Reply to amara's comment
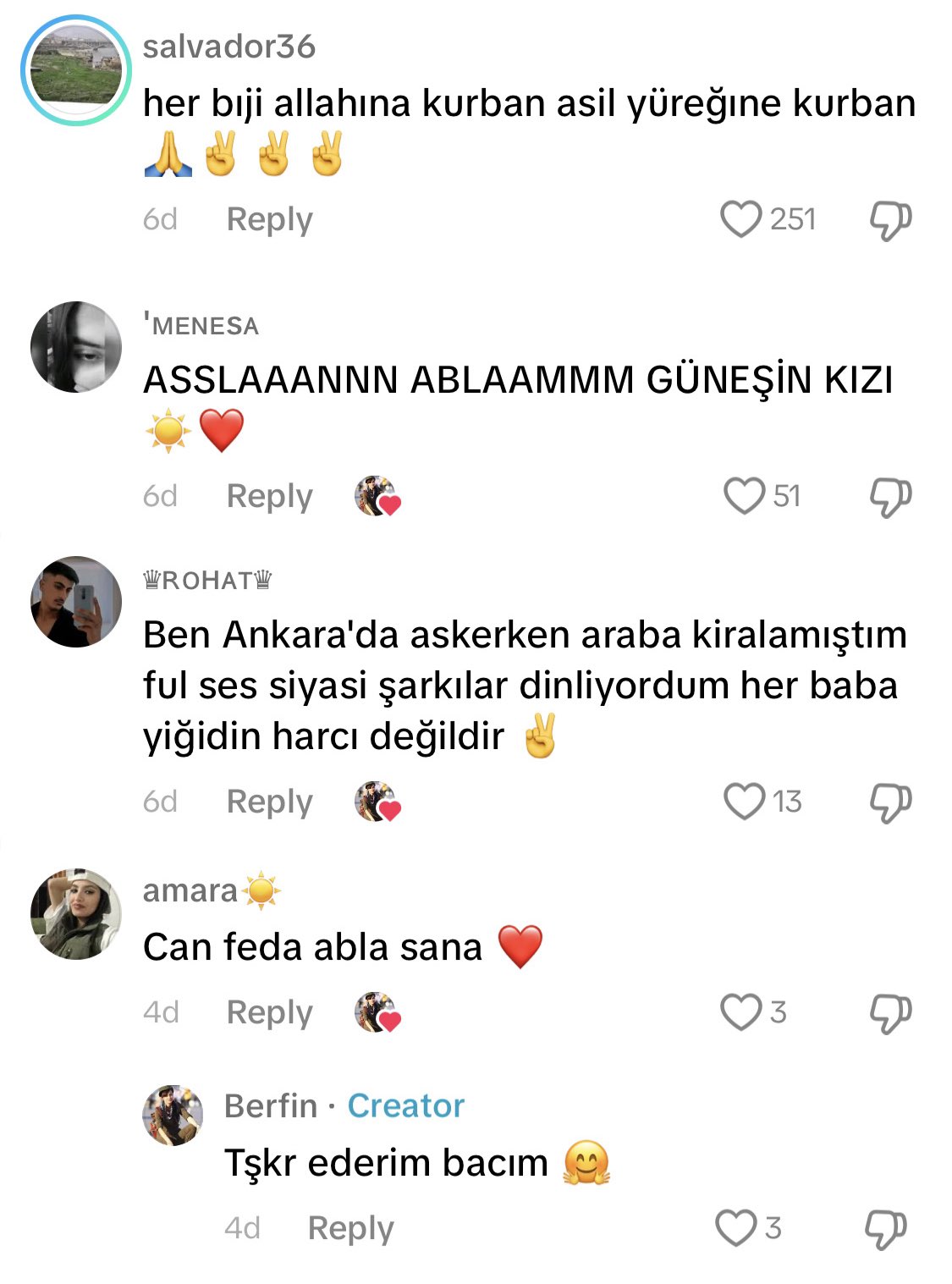Screen dimensions: 952x1284 point(269,1011)
